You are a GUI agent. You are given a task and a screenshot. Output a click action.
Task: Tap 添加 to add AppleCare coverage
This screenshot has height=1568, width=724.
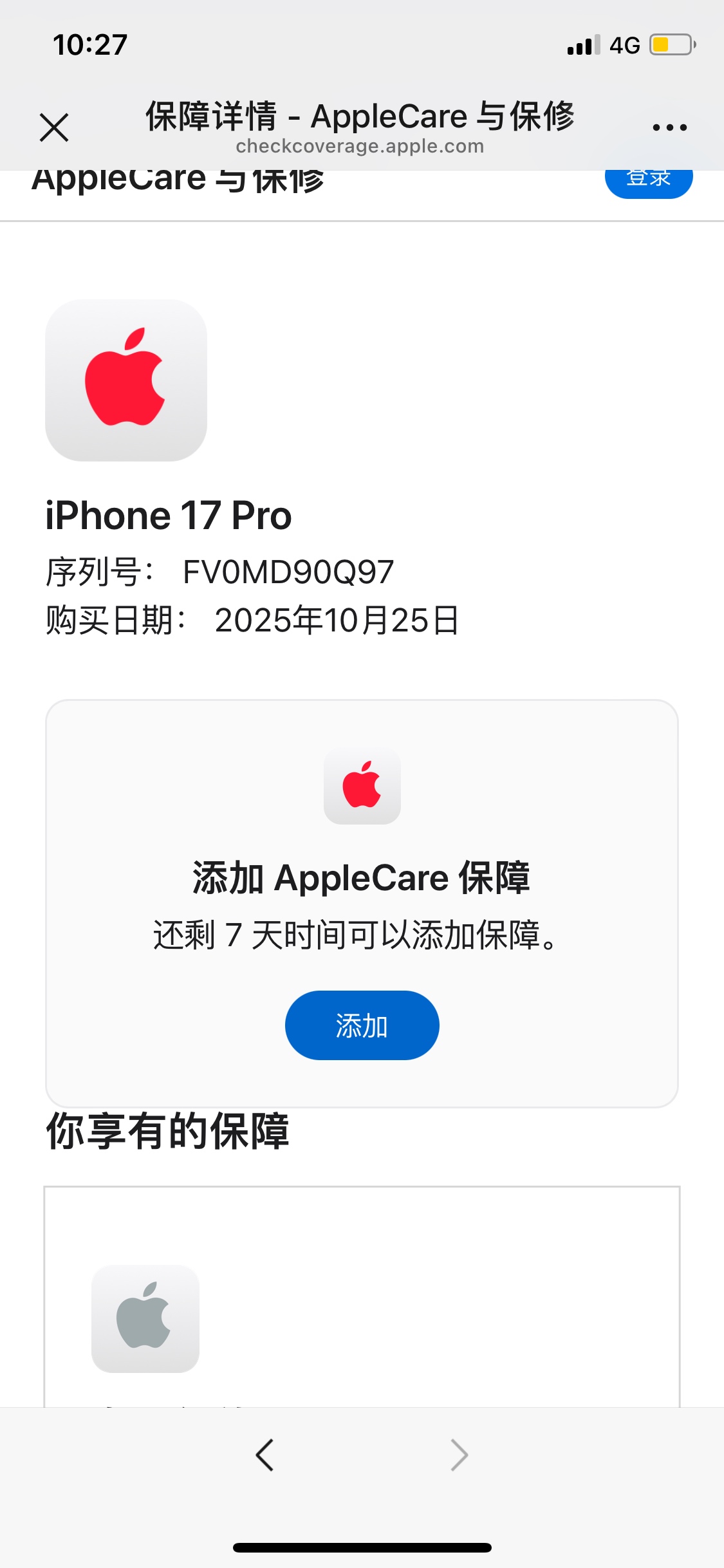click(x=362, y=1025)
